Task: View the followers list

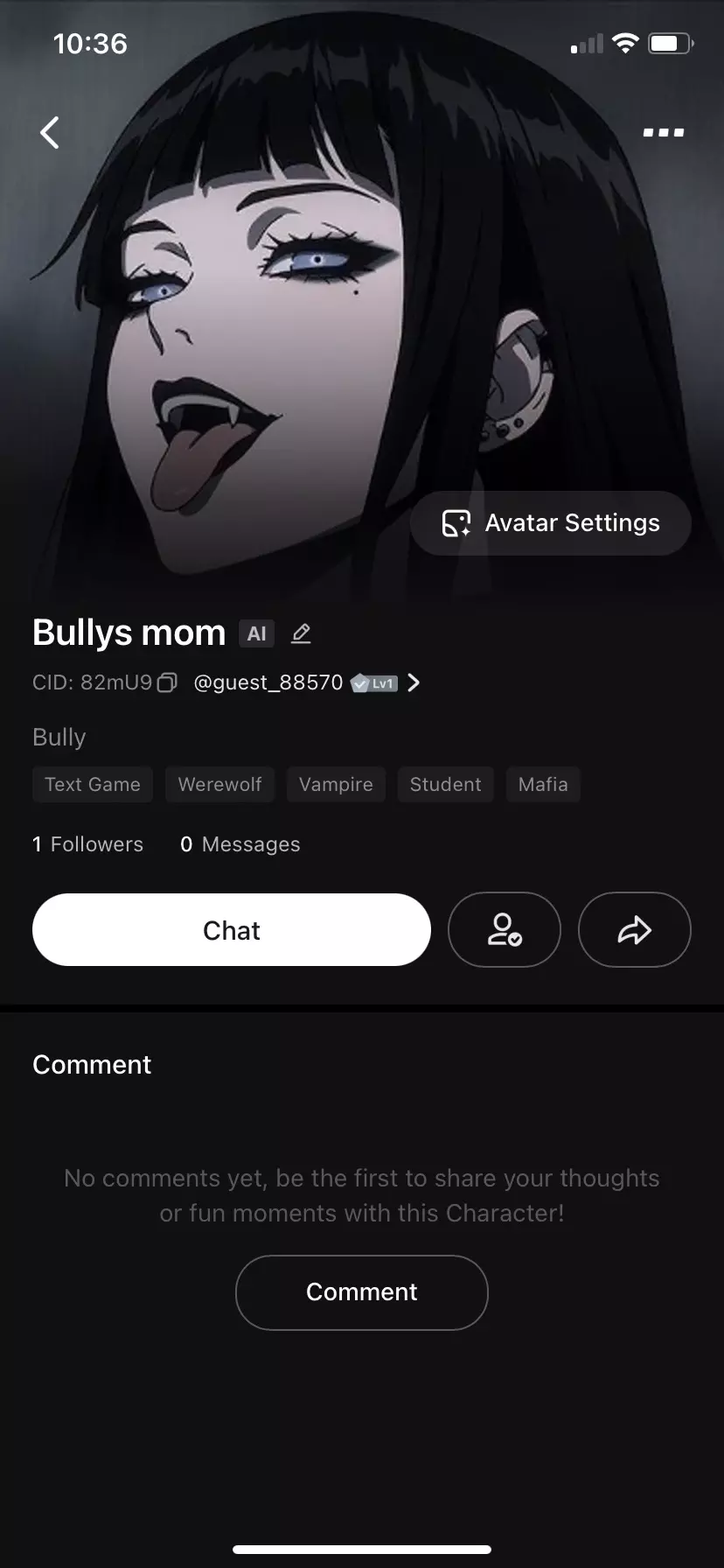Action: [x=87, y=844]
